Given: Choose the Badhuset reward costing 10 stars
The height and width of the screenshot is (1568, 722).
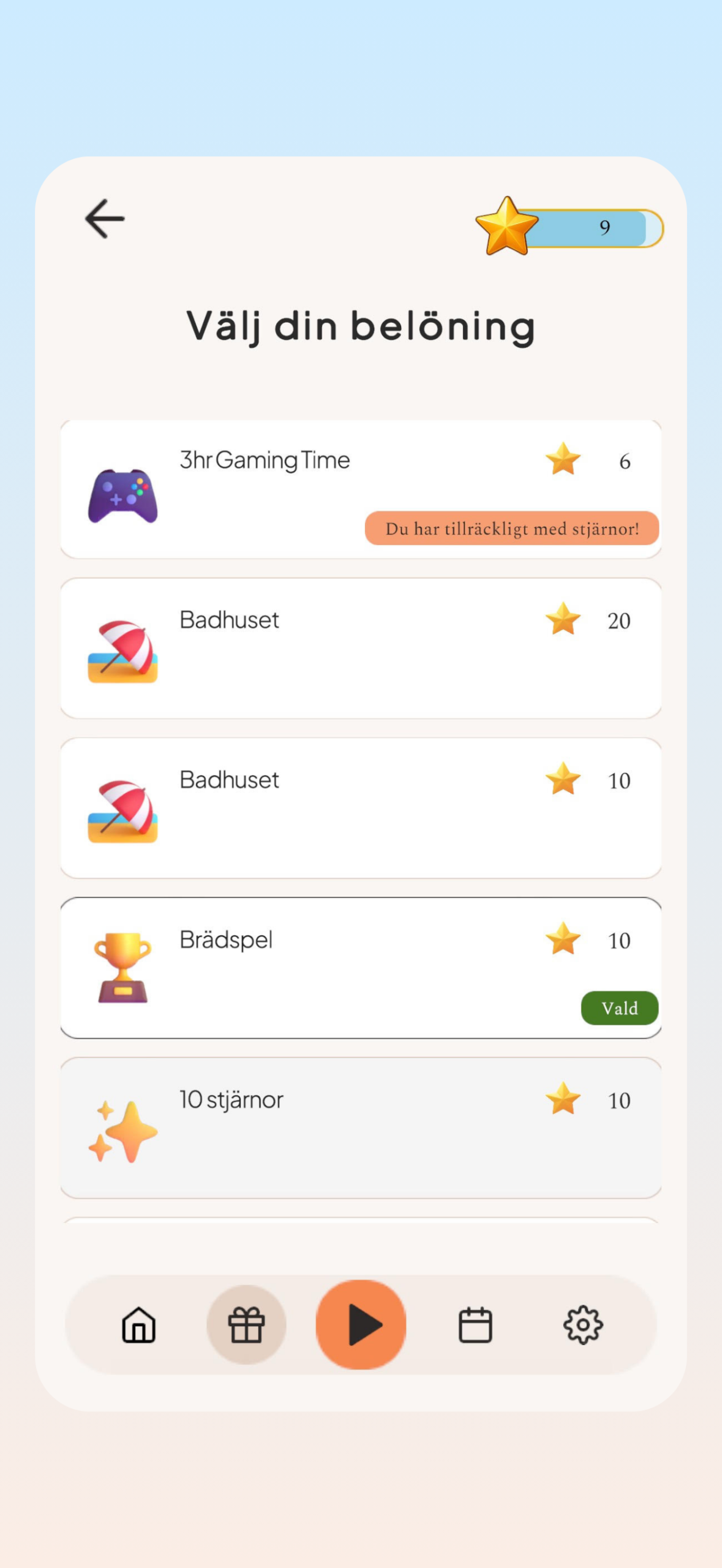Looking at the screenshot, I should pos(360,808).
